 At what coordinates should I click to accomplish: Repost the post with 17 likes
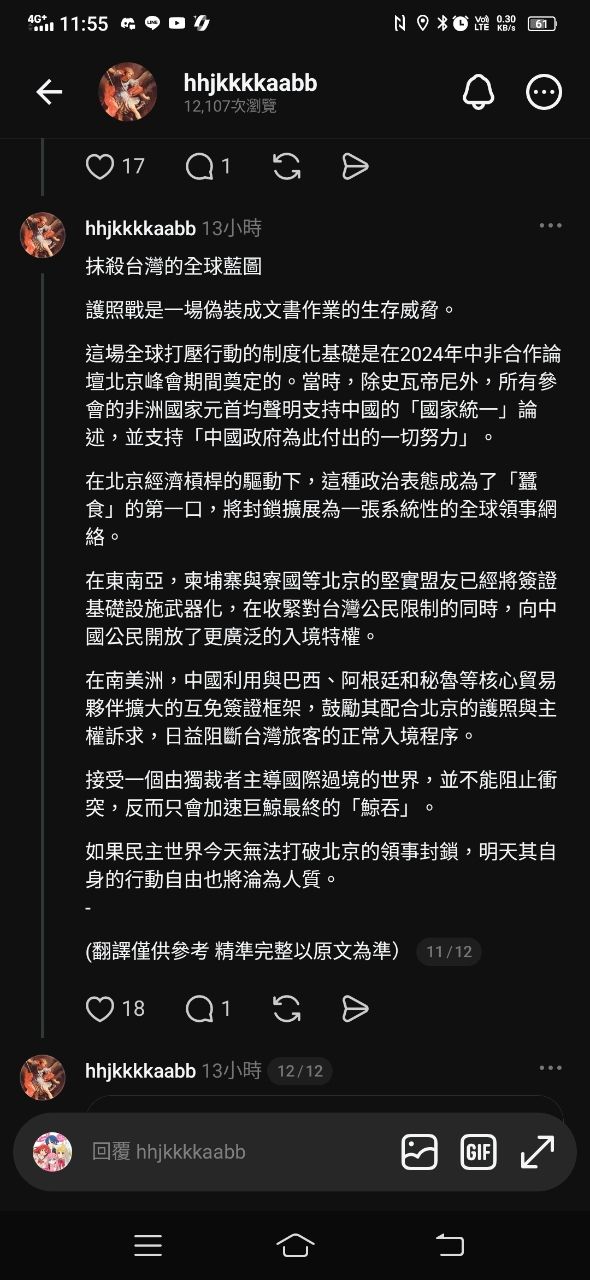click(x=287, y=166)
